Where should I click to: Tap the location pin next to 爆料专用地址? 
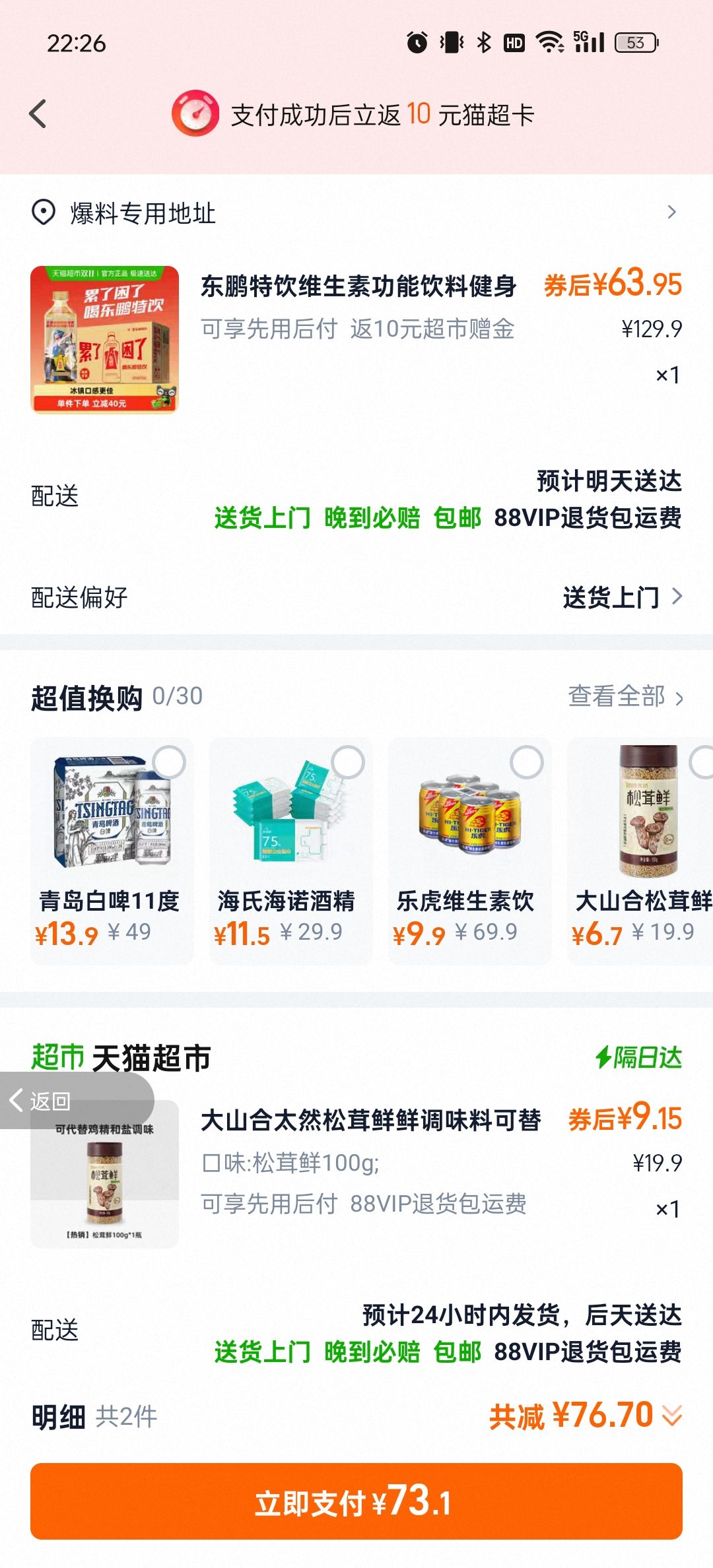43,212
